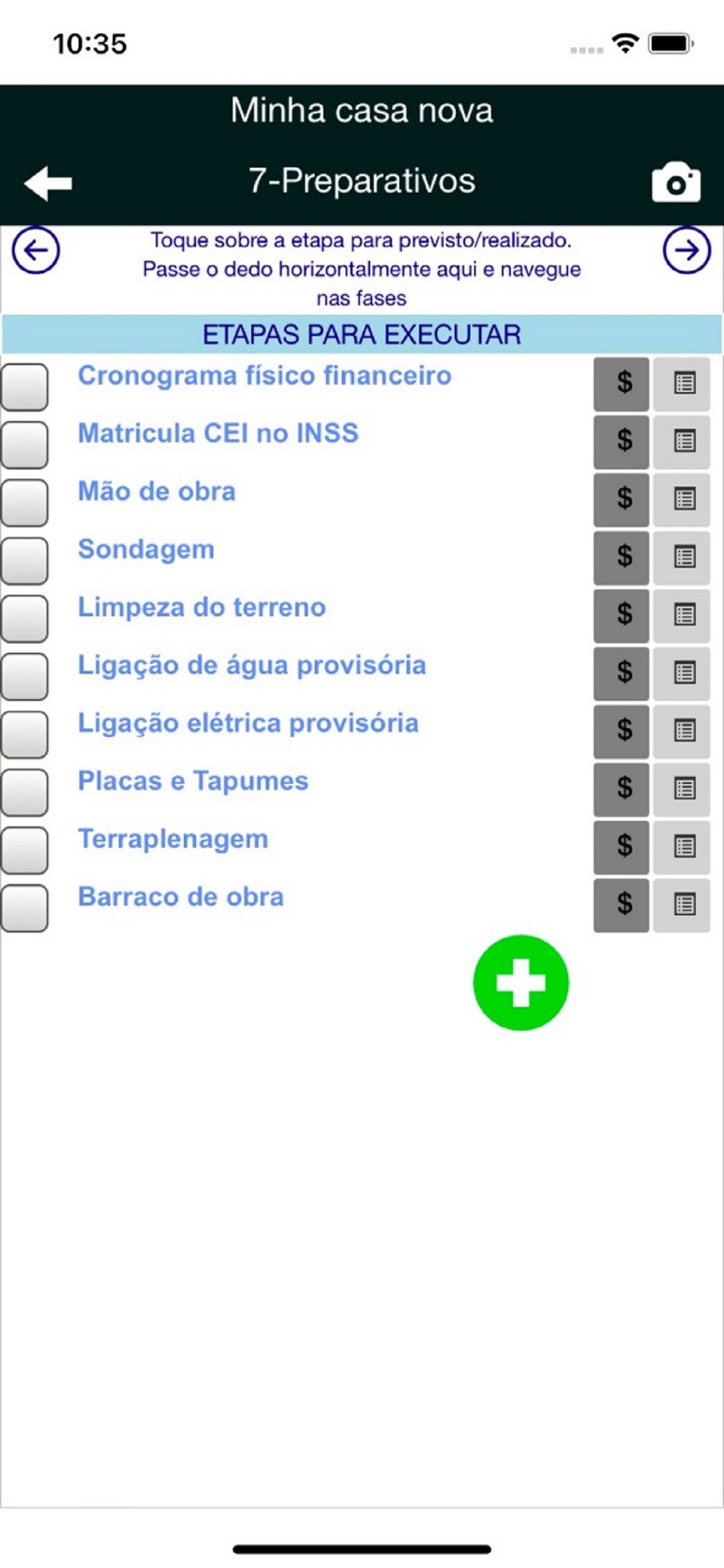Tick the Limpeza do terreno checkbox
Image resolution: width=724 pixels, height=1568 pixels.
tap(24, 619)
